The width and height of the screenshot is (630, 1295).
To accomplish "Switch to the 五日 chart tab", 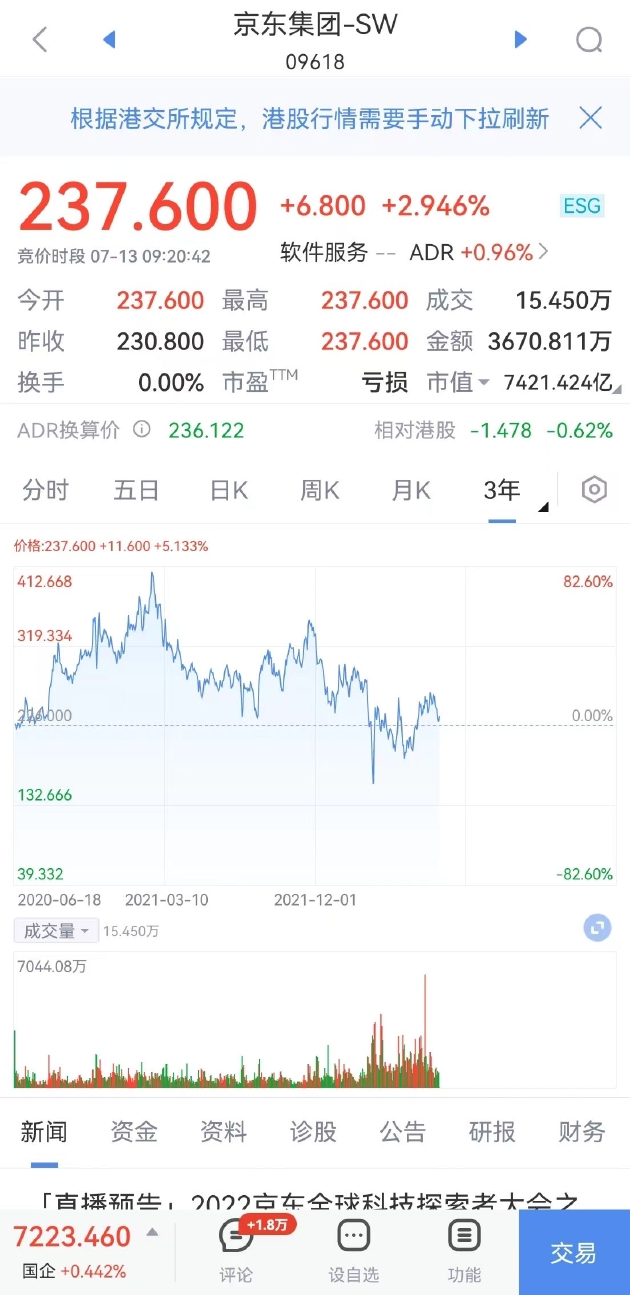I will [136, 490].
